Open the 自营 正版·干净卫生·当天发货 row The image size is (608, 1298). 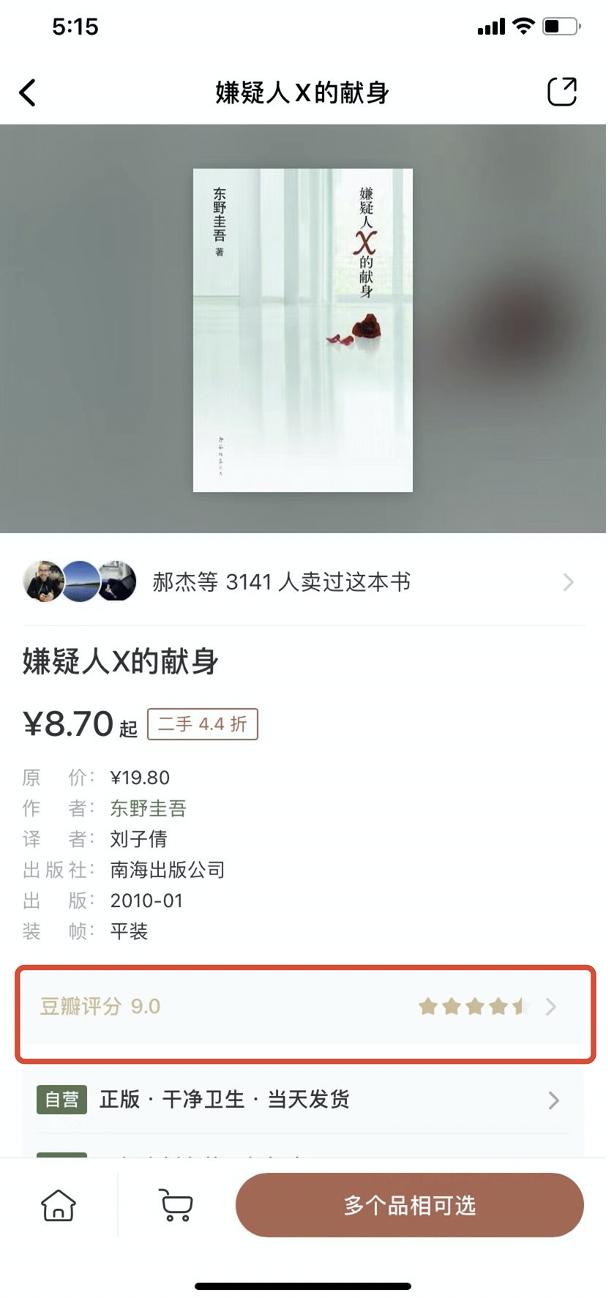(x=303, y=1100)
